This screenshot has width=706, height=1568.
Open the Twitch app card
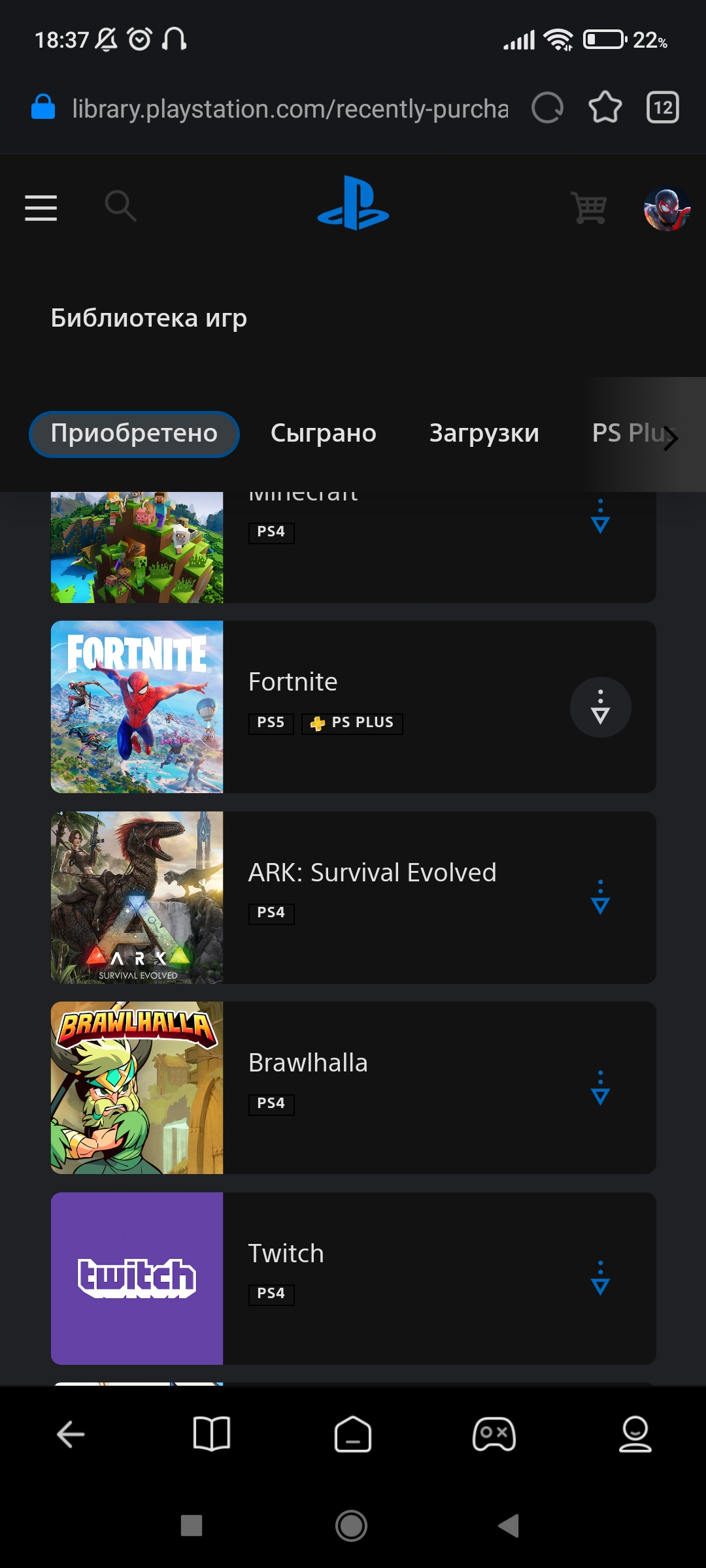coord(353,1279)
